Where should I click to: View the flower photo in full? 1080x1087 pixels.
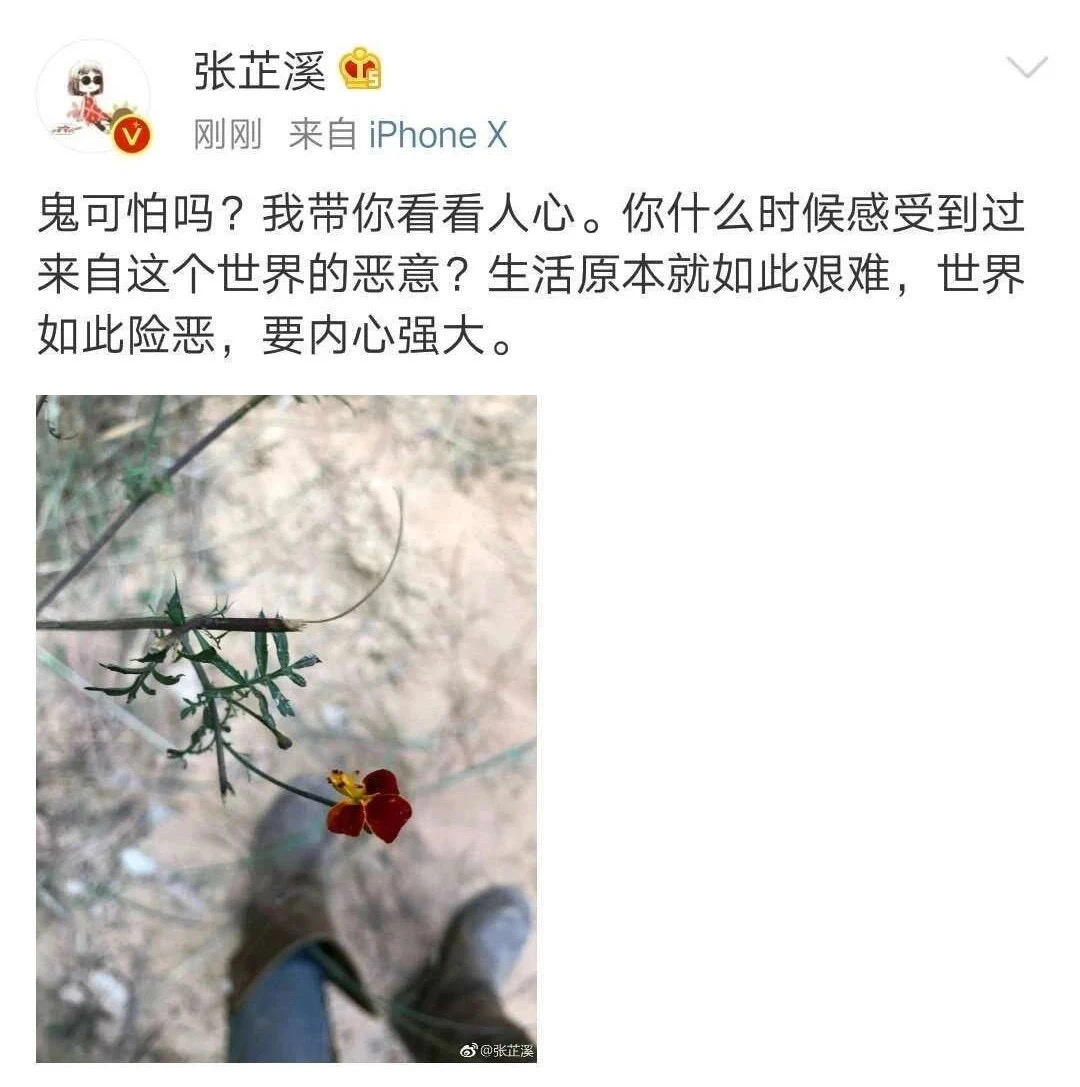[x=286, y=728]
